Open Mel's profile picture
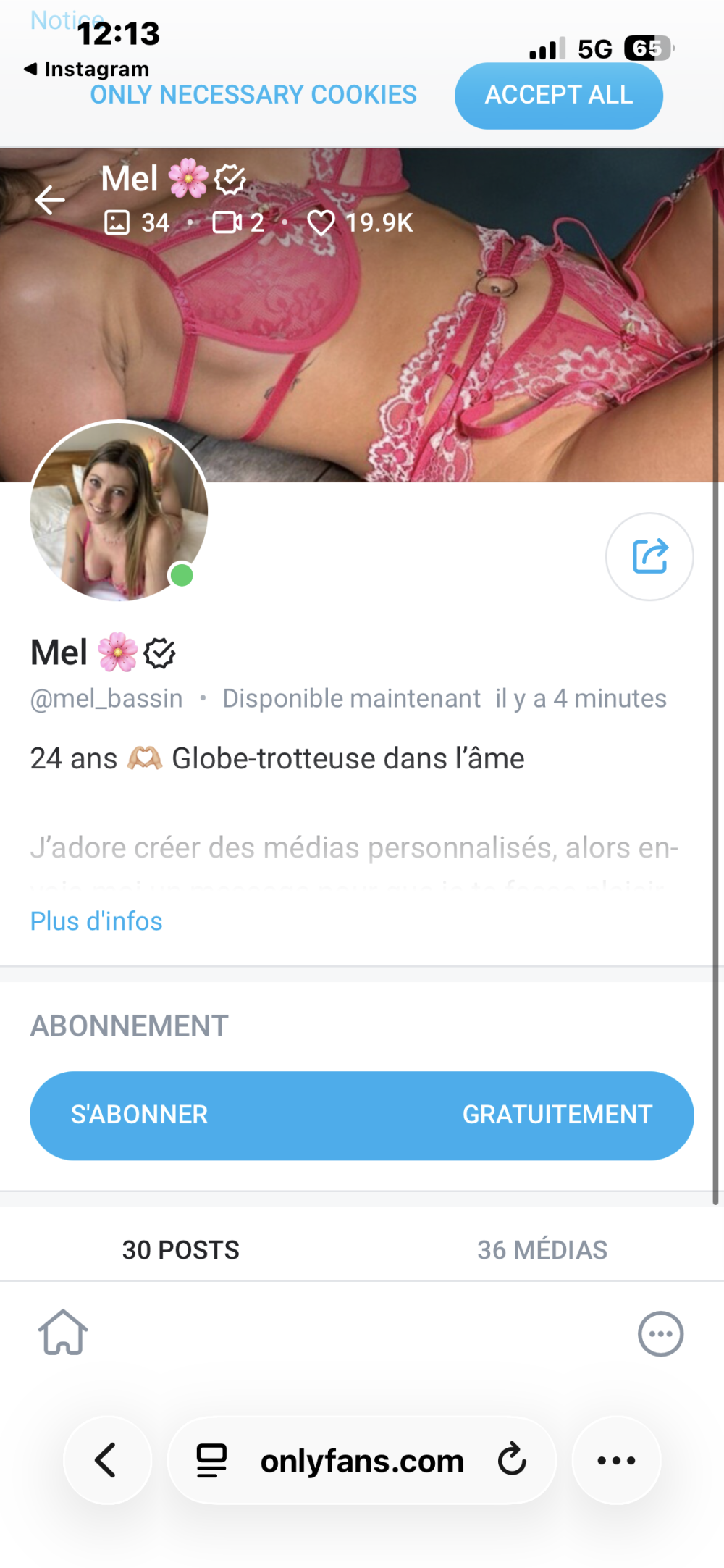The height and width of the screenshot is (1568, 724). tap(119, 511)
